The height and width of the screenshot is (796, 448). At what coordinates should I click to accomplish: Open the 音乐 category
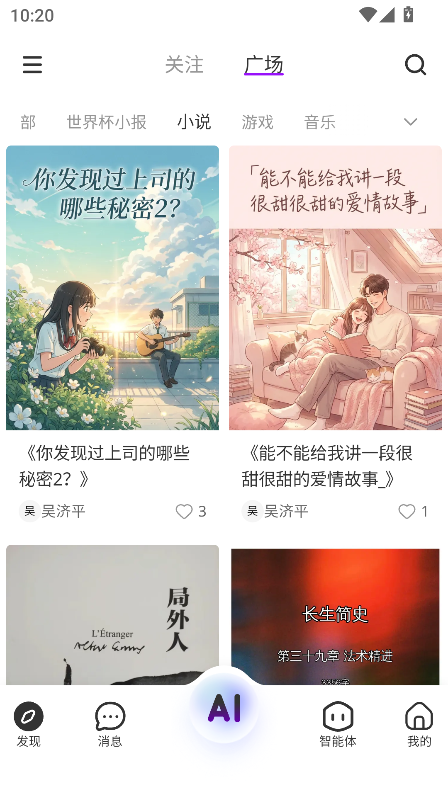[x=319, y=122]
